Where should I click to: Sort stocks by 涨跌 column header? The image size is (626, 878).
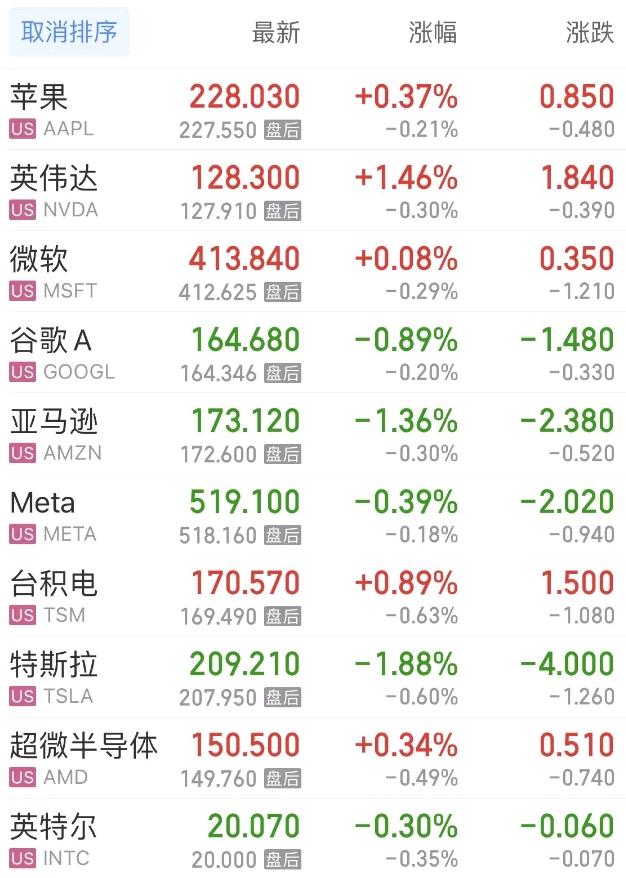coord(589,32)
